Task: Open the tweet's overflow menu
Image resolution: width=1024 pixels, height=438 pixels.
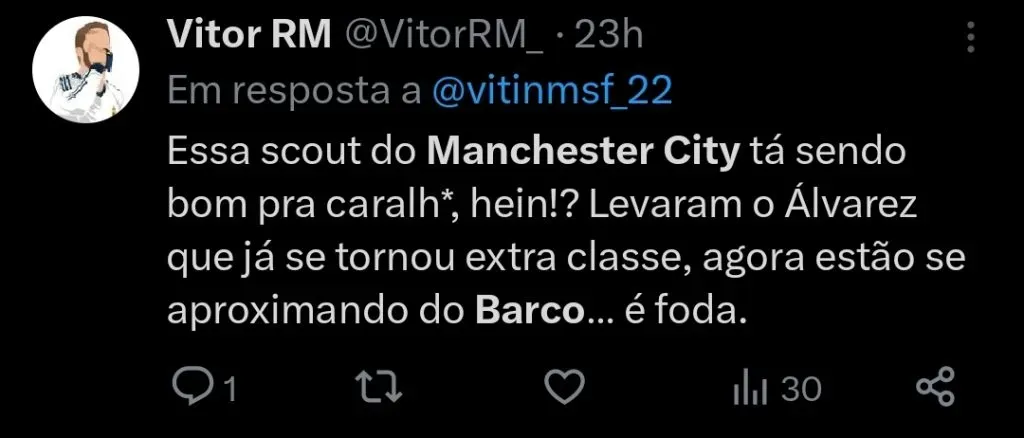Action: click(x=970, y=40)
